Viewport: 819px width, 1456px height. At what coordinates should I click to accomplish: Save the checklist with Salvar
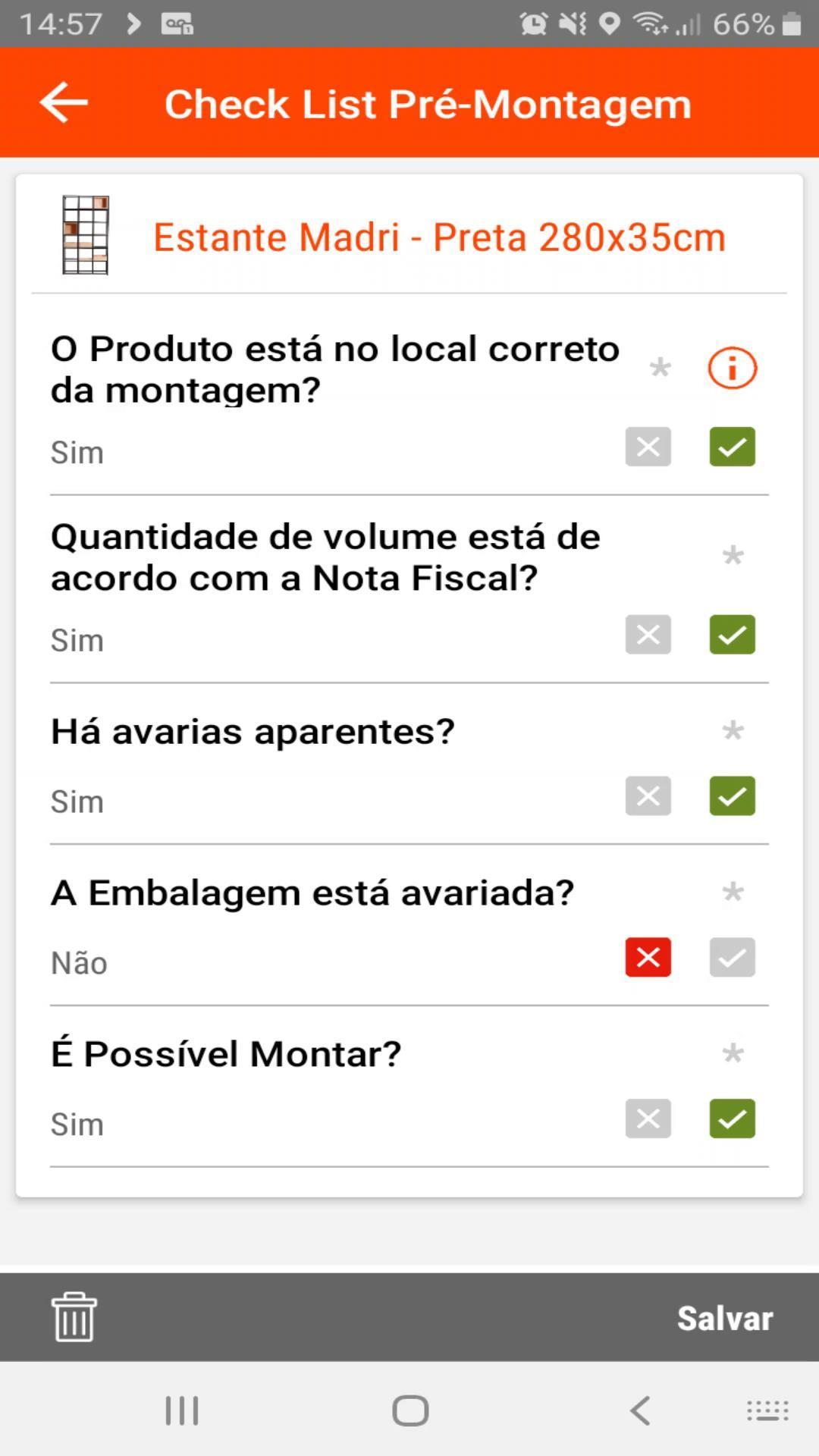pos(725,1319)
